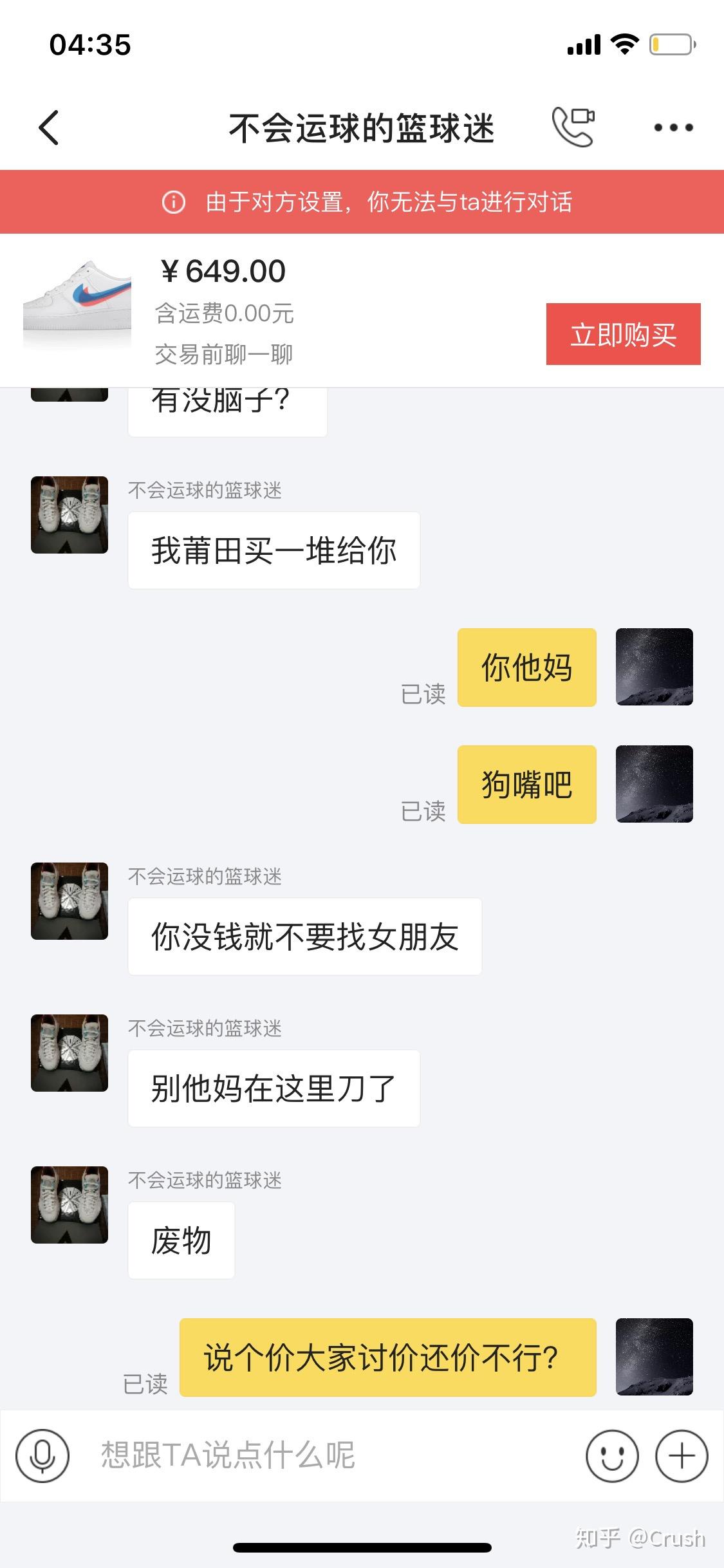
Task: Tap the microphone voice input icon
Action: [x=42, y=1455]
